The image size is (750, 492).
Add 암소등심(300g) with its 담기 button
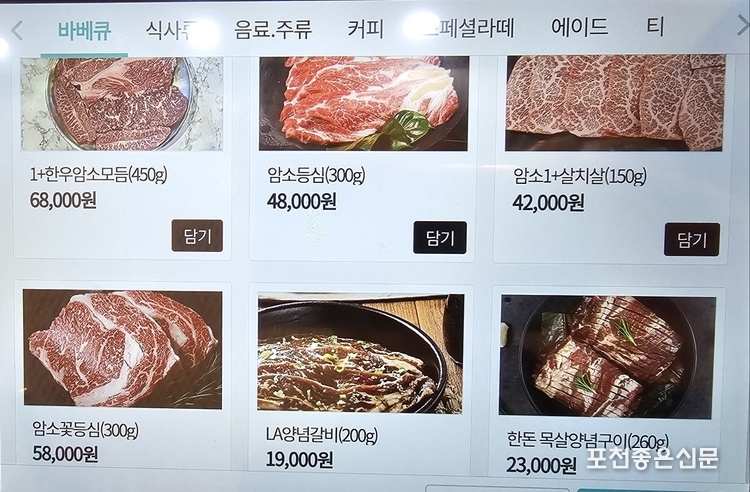click(439, 238)
